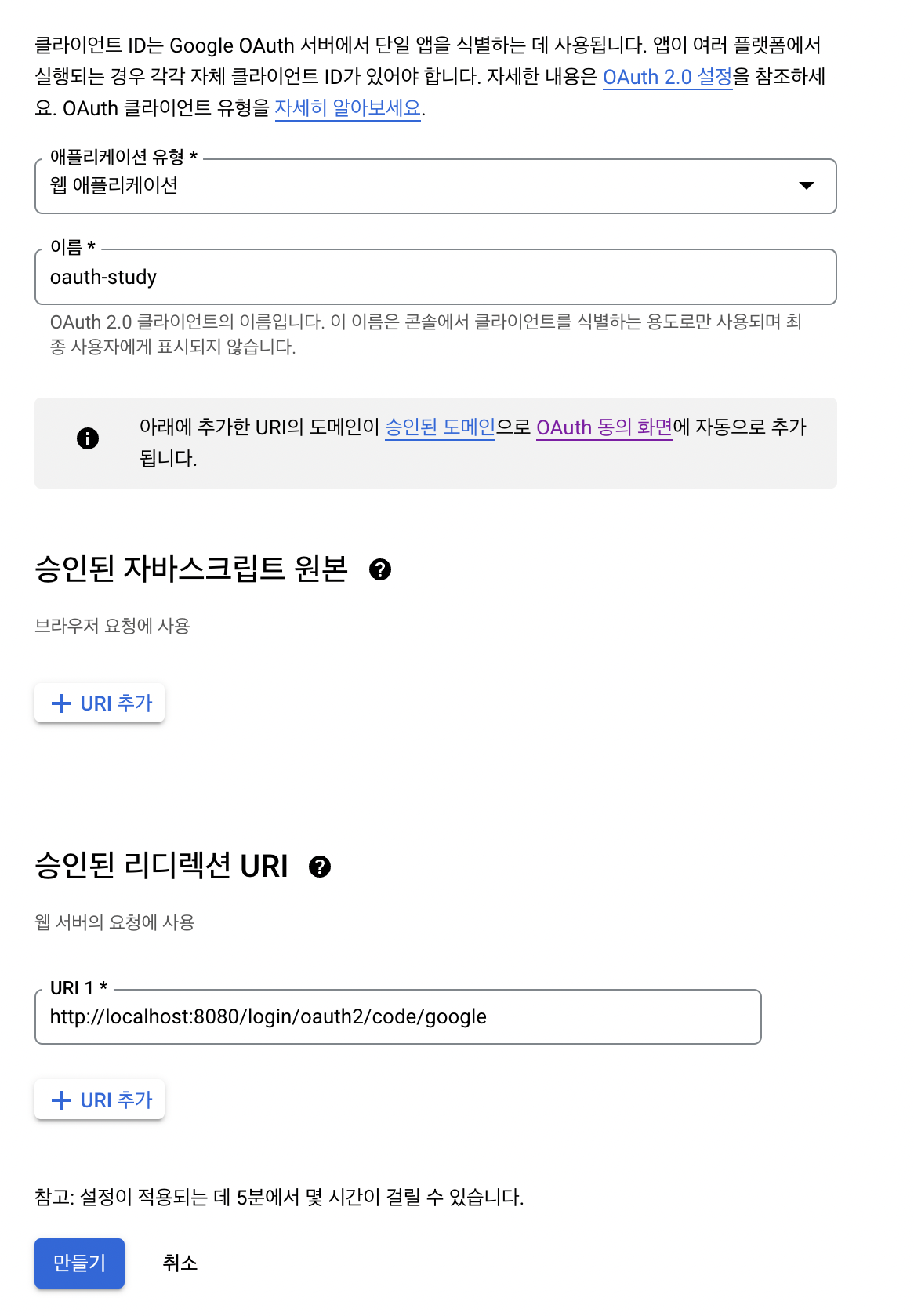This screenshot has height=1316, width=914.
Task: Tap help icon next to 승인된 자바스크립트 원본
Action: coord(380,569)
